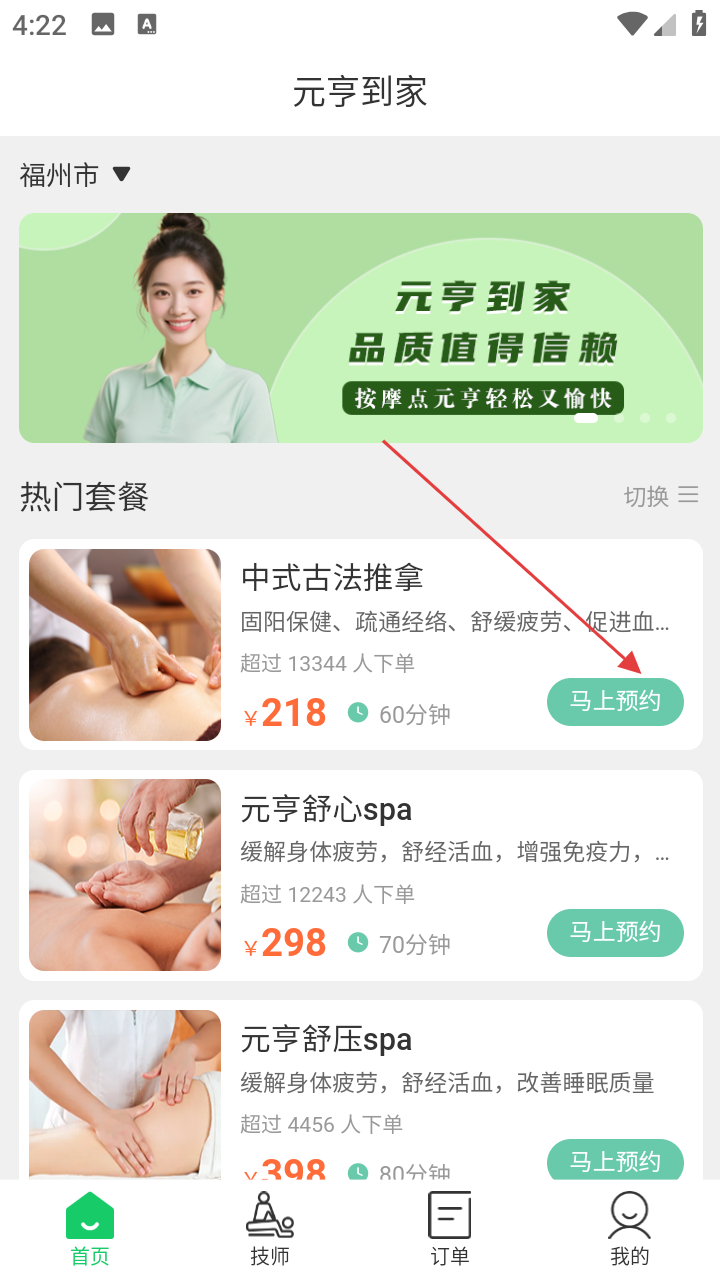Go to the 首页 tab
Screen dimensions: 720x1280
[x=90, y=1229]
